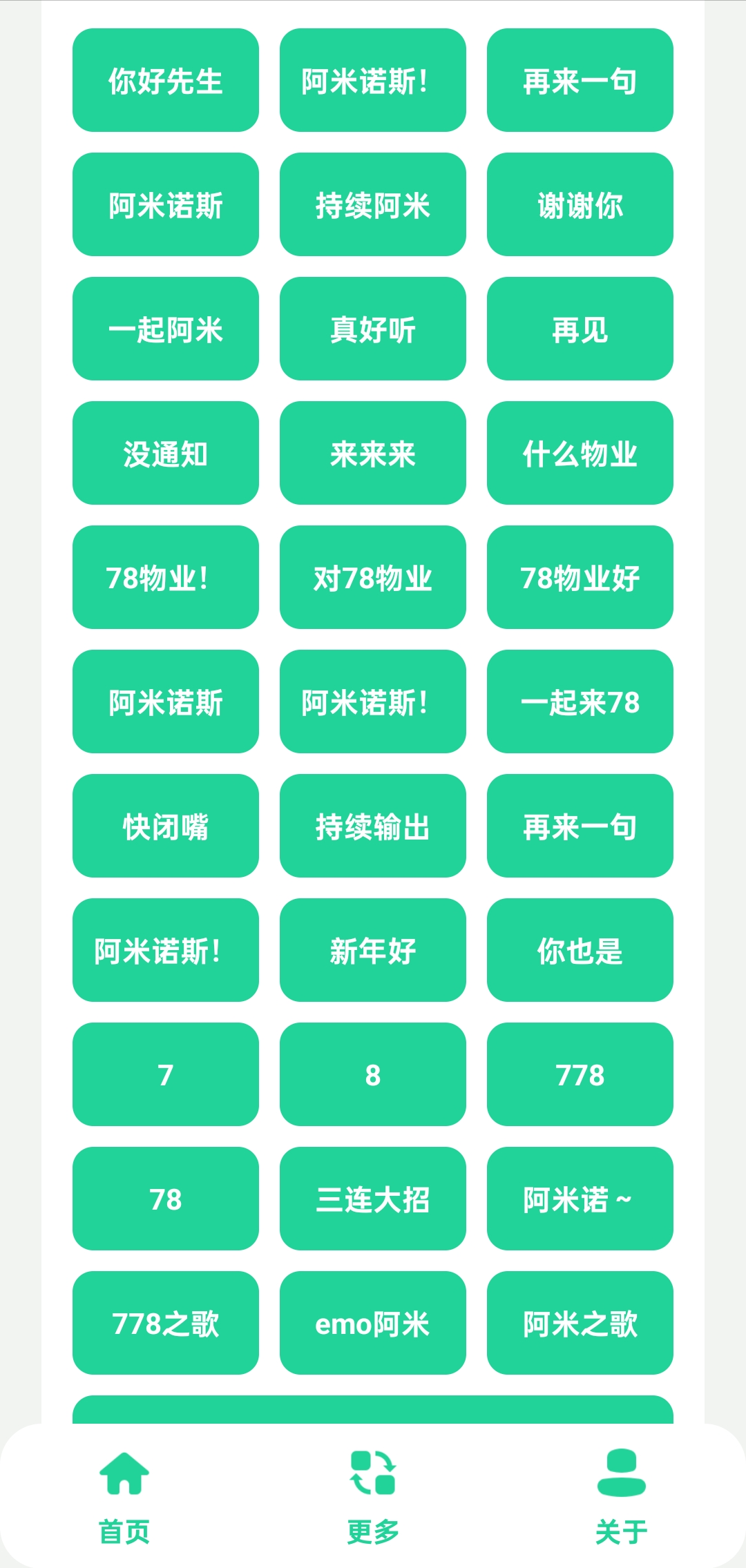This screenshot has width=746, height=1568.
Task: Play the 谢谢你 sound
Action: click(x=580, y=204)
